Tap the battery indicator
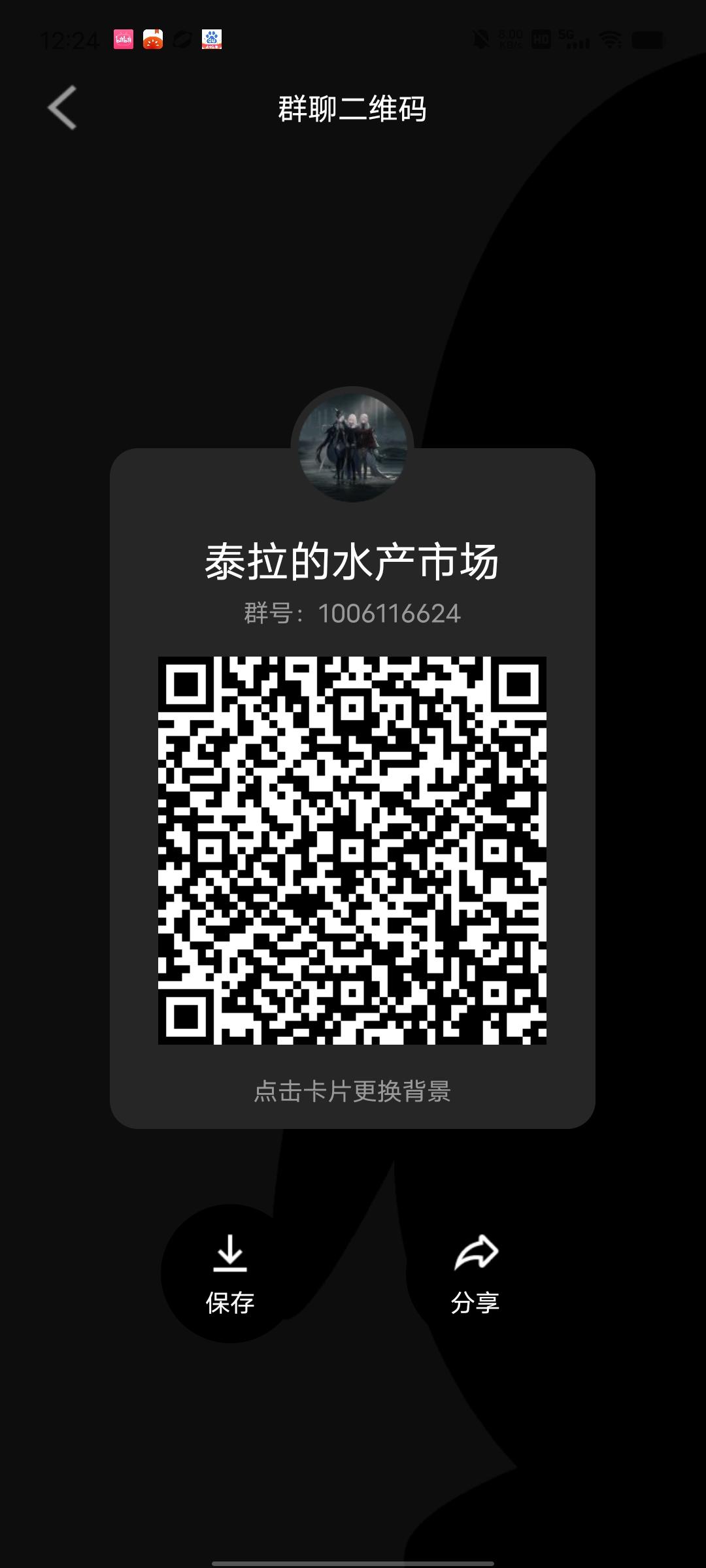This screenshot has height=1568, width=706. (647, 39)
